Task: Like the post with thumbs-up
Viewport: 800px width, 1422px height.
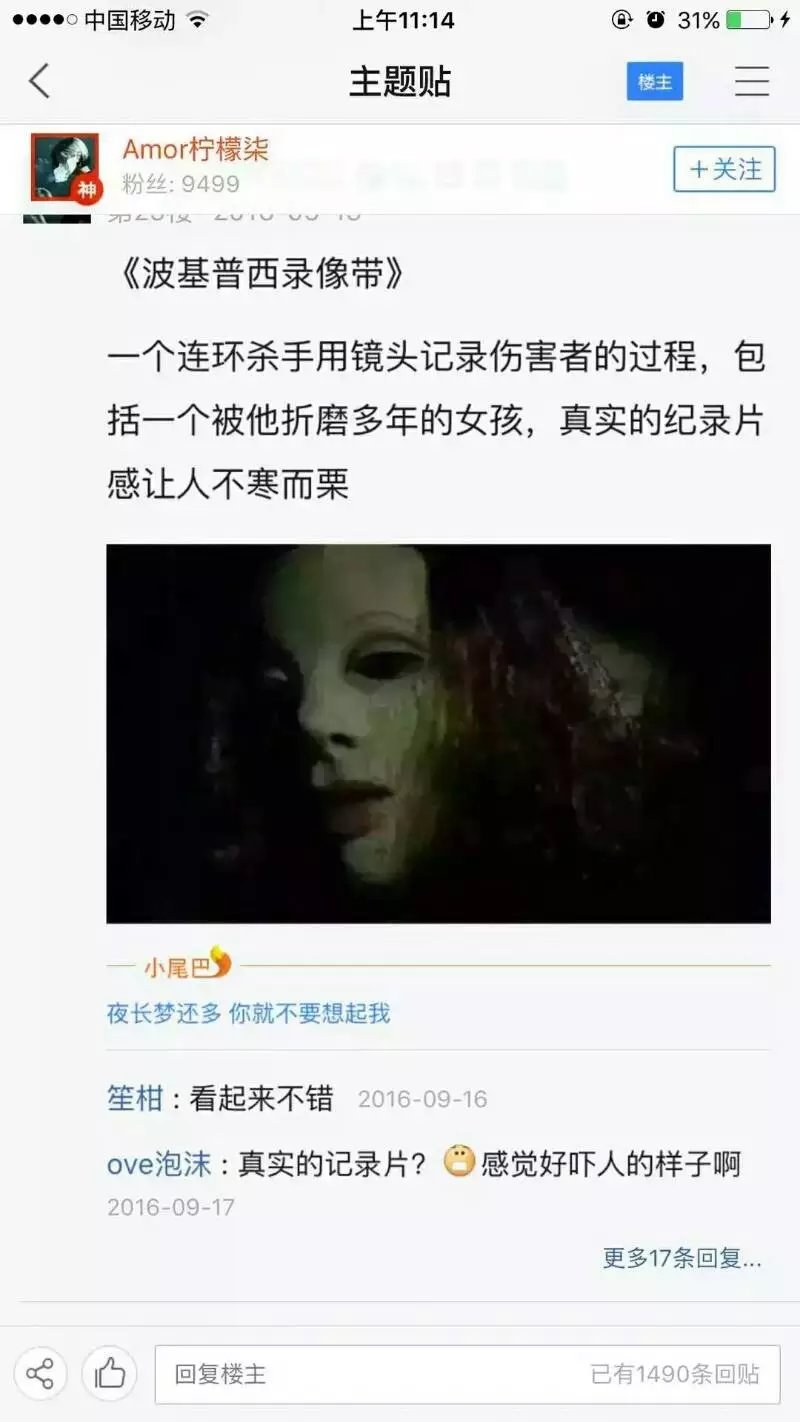Action: [109, 1373]
